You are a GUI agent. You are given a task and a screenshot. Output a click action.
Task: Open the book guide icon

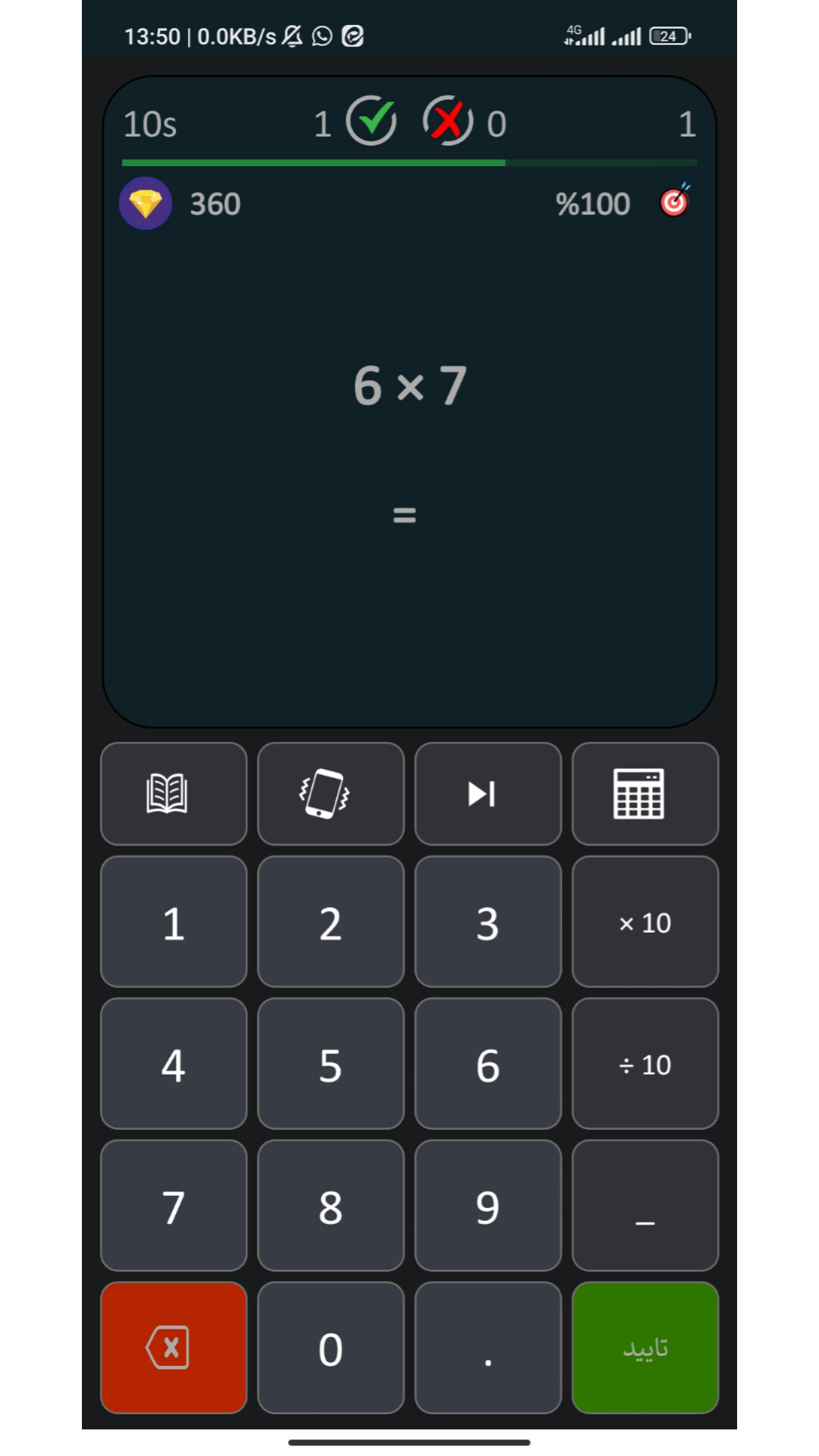click(x=174, y=793)
